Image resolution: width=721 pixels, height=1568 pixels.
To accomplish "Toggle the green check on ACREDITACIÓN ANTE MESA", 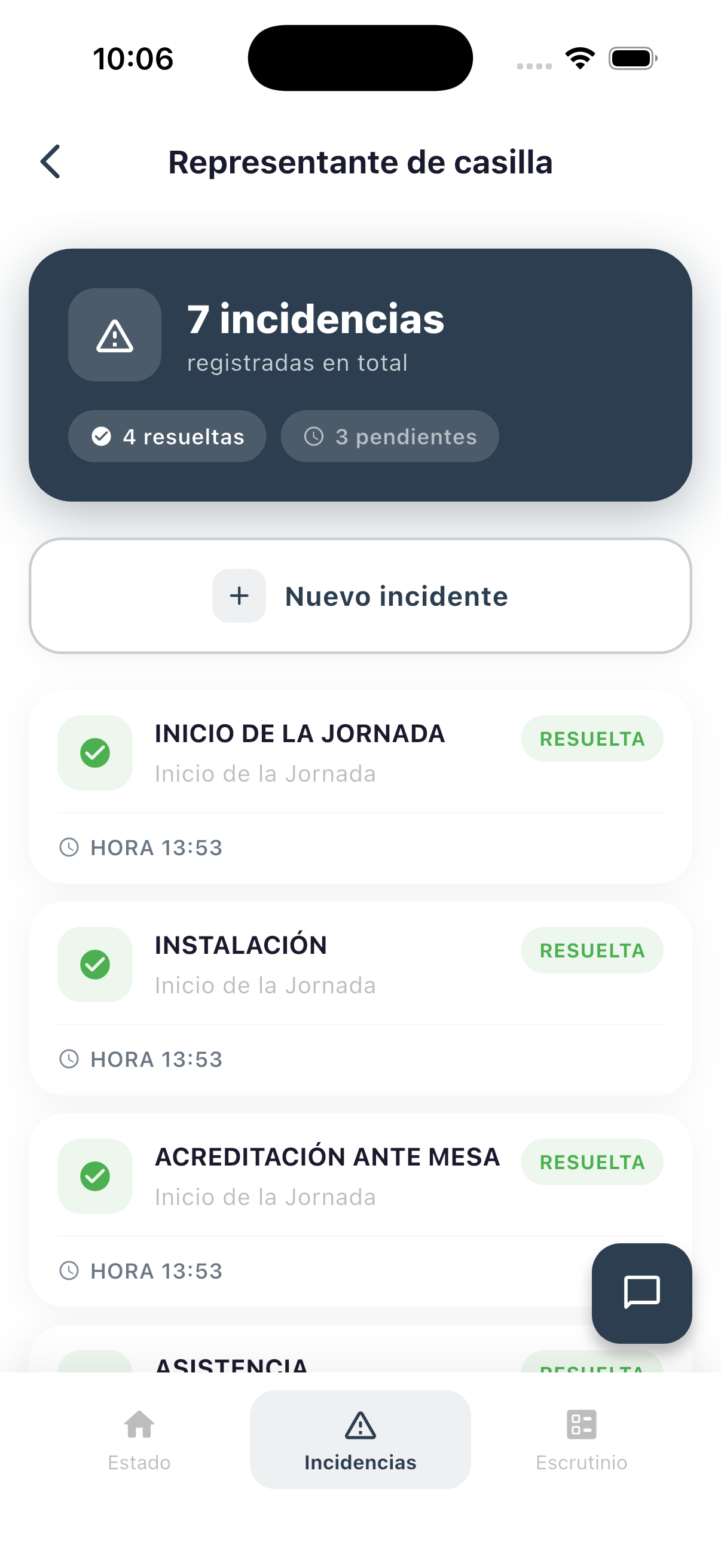I will click(94, 1176).
